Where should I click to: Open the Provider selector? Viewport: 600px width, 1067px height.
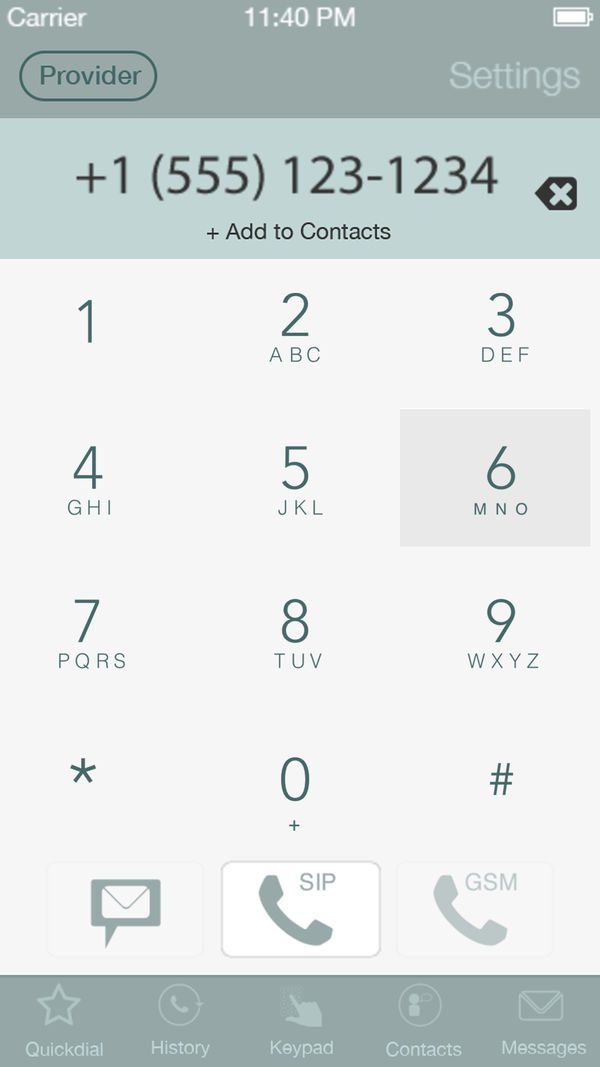click(x=88, y=76)
